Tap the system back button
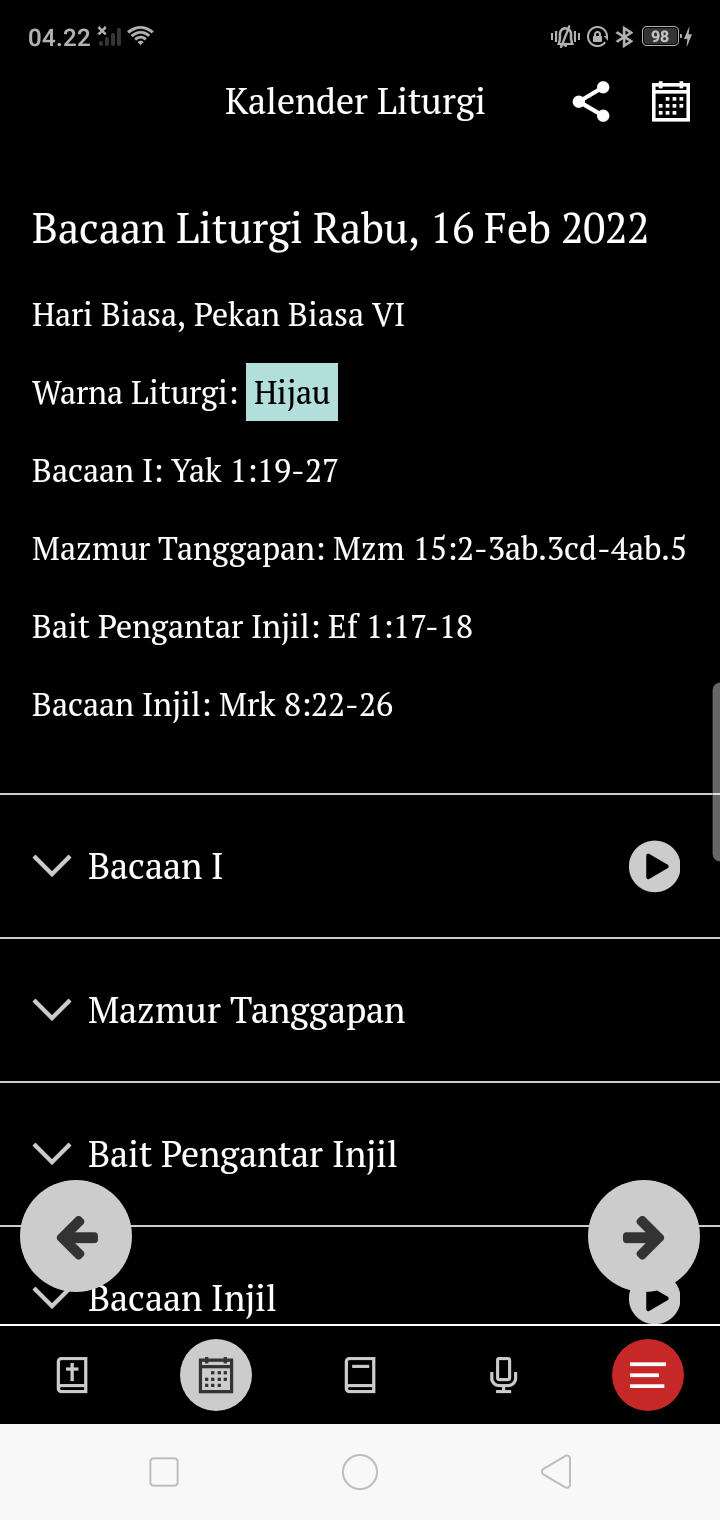This screenshot has height=1520, width=720. (556, 1472)
